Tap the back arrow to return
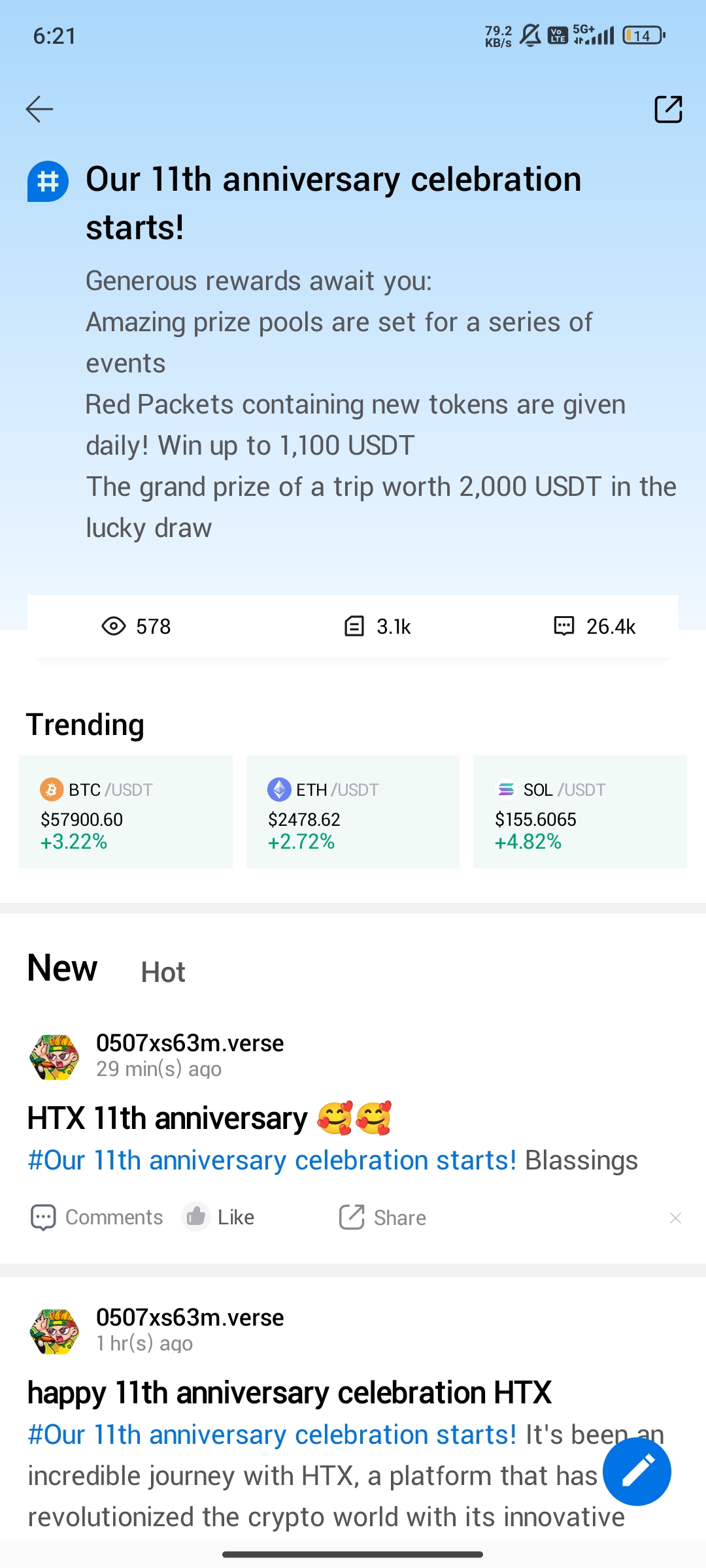The image size is (706, 1568). [39, 108]
